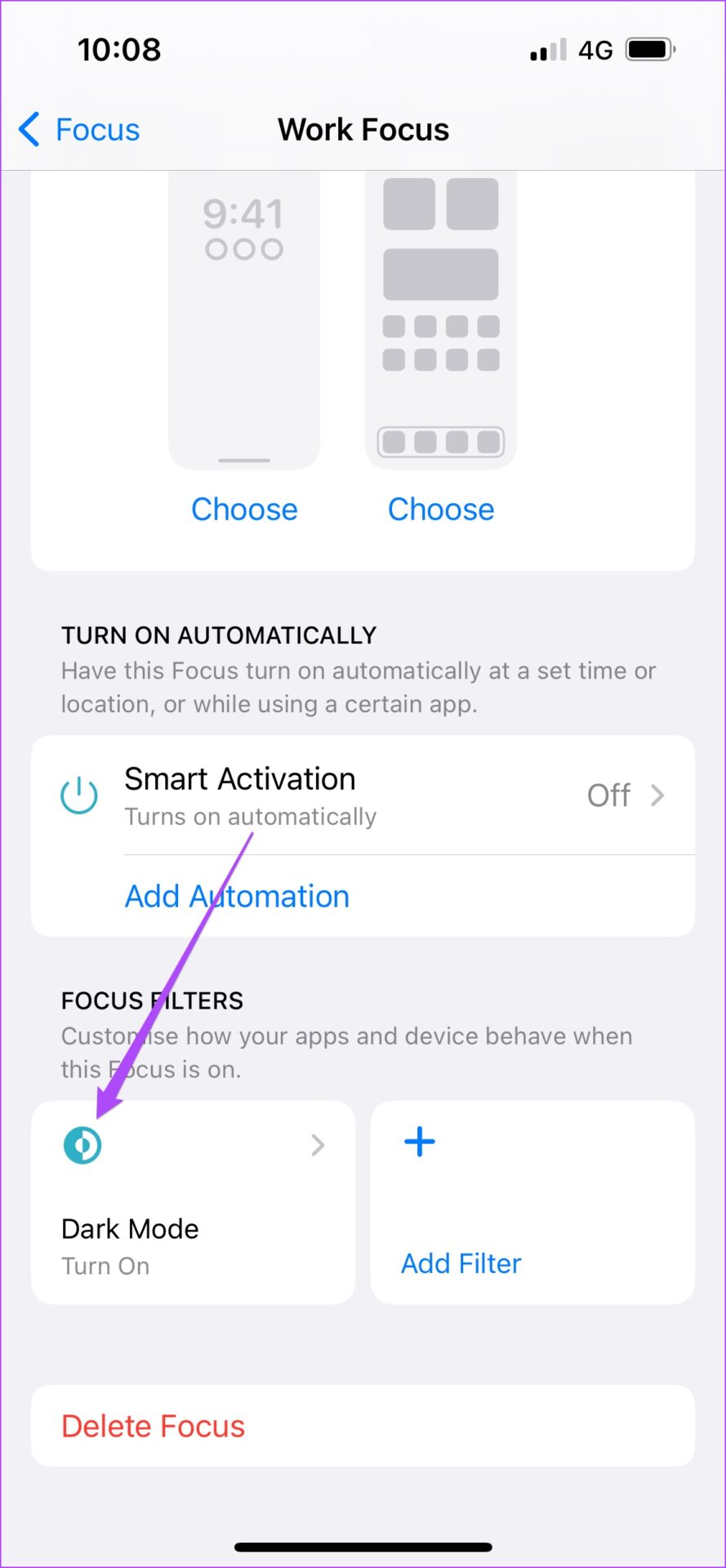
Task: Tap Add Automation
Action: point(237,897)
